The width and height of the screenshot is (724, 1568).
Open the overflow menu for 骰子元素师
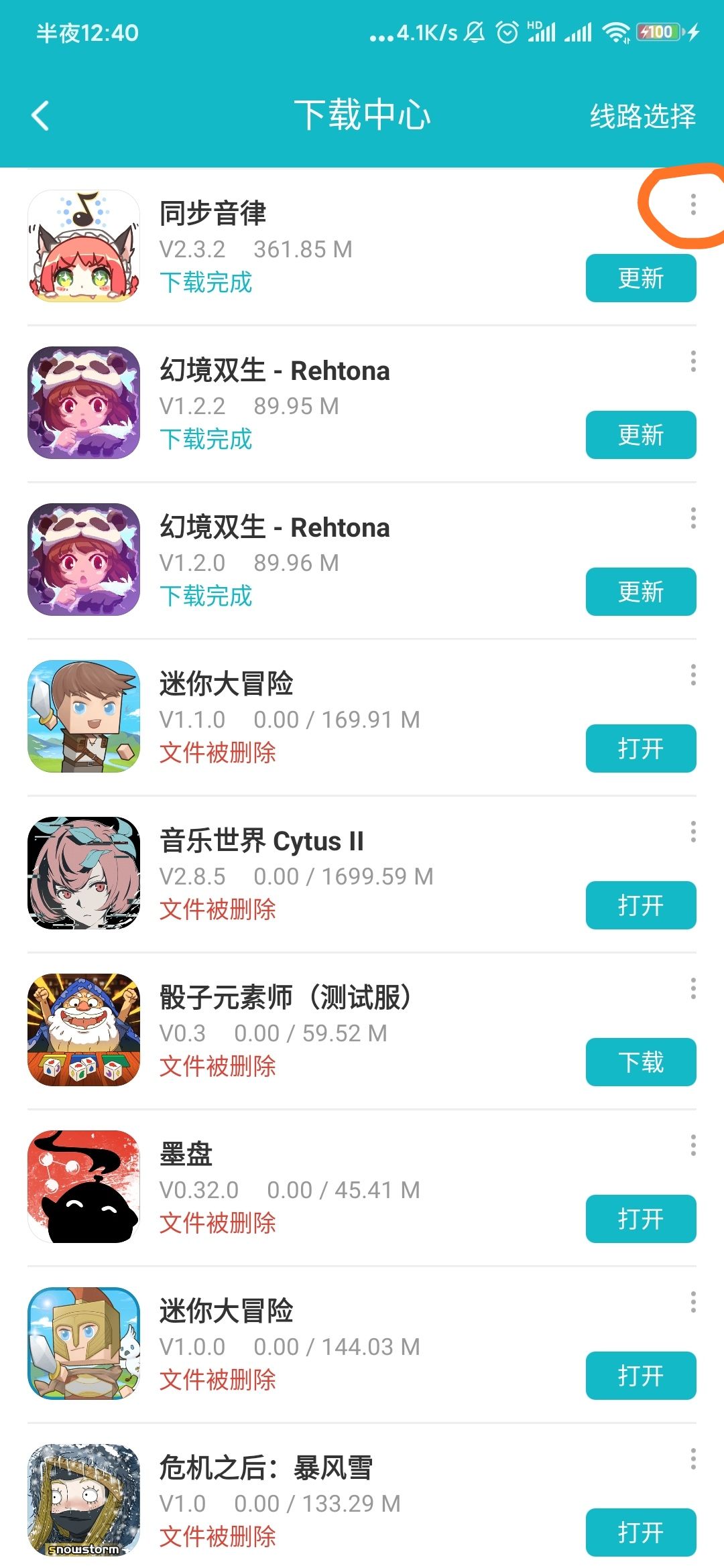coord(693,990)
